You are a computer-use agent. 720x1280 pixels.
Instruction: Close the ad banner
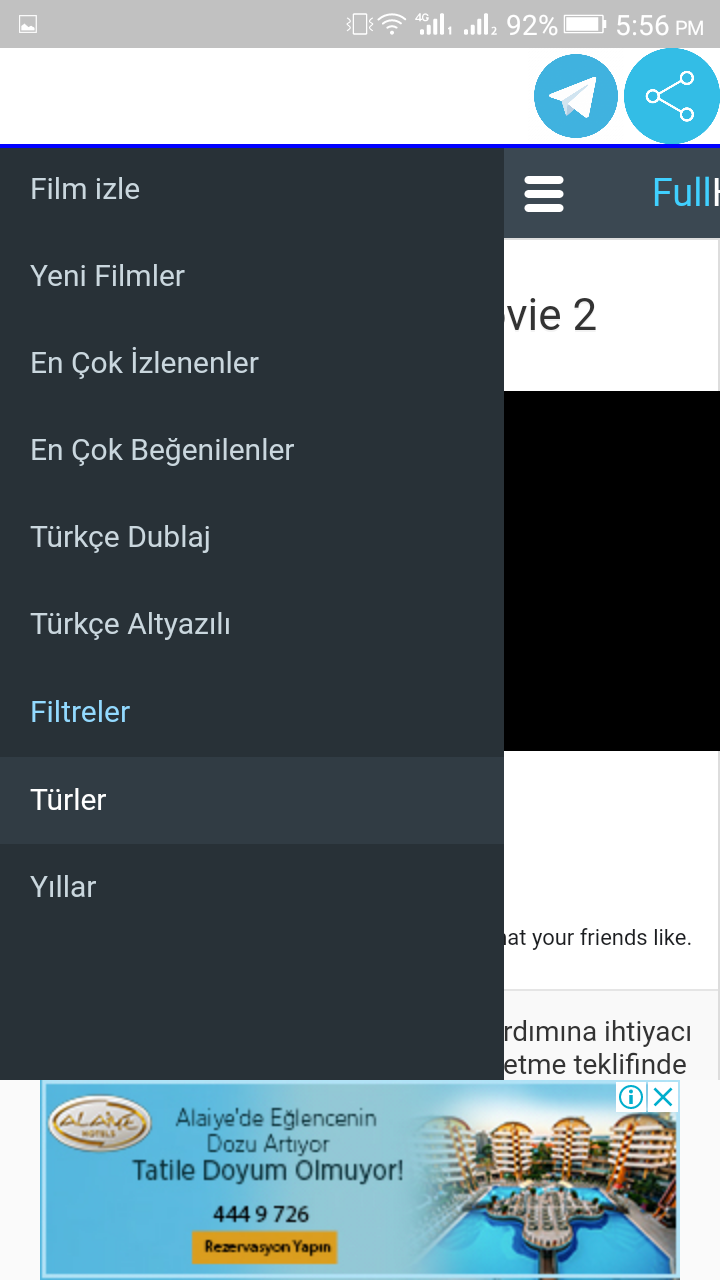point(663,1097)
